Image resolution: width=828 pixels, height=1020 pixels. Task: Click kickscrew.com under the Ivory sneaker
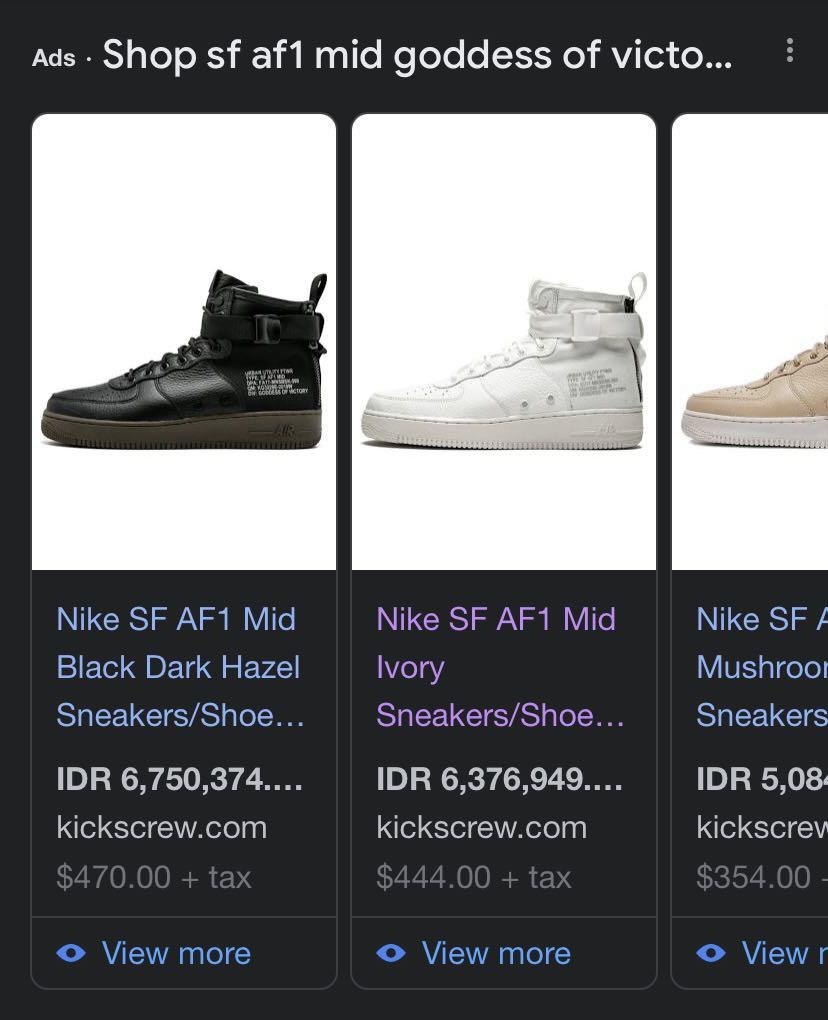(x=481, y=827)
